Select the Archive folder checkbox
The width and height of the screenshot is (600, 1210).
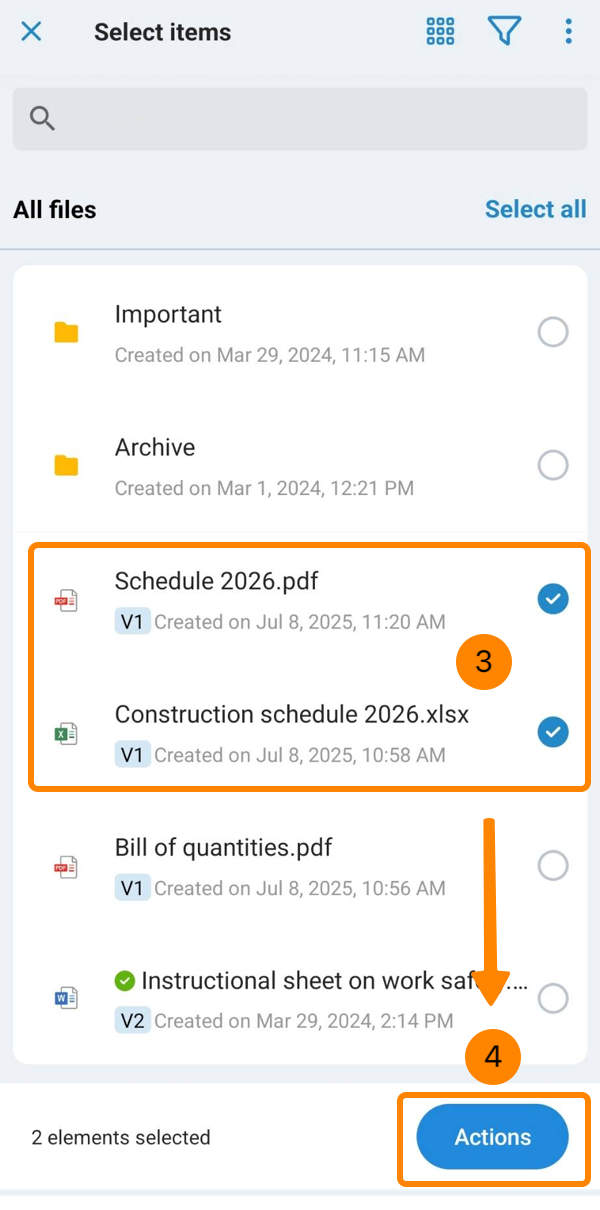(x=553, y=465)
